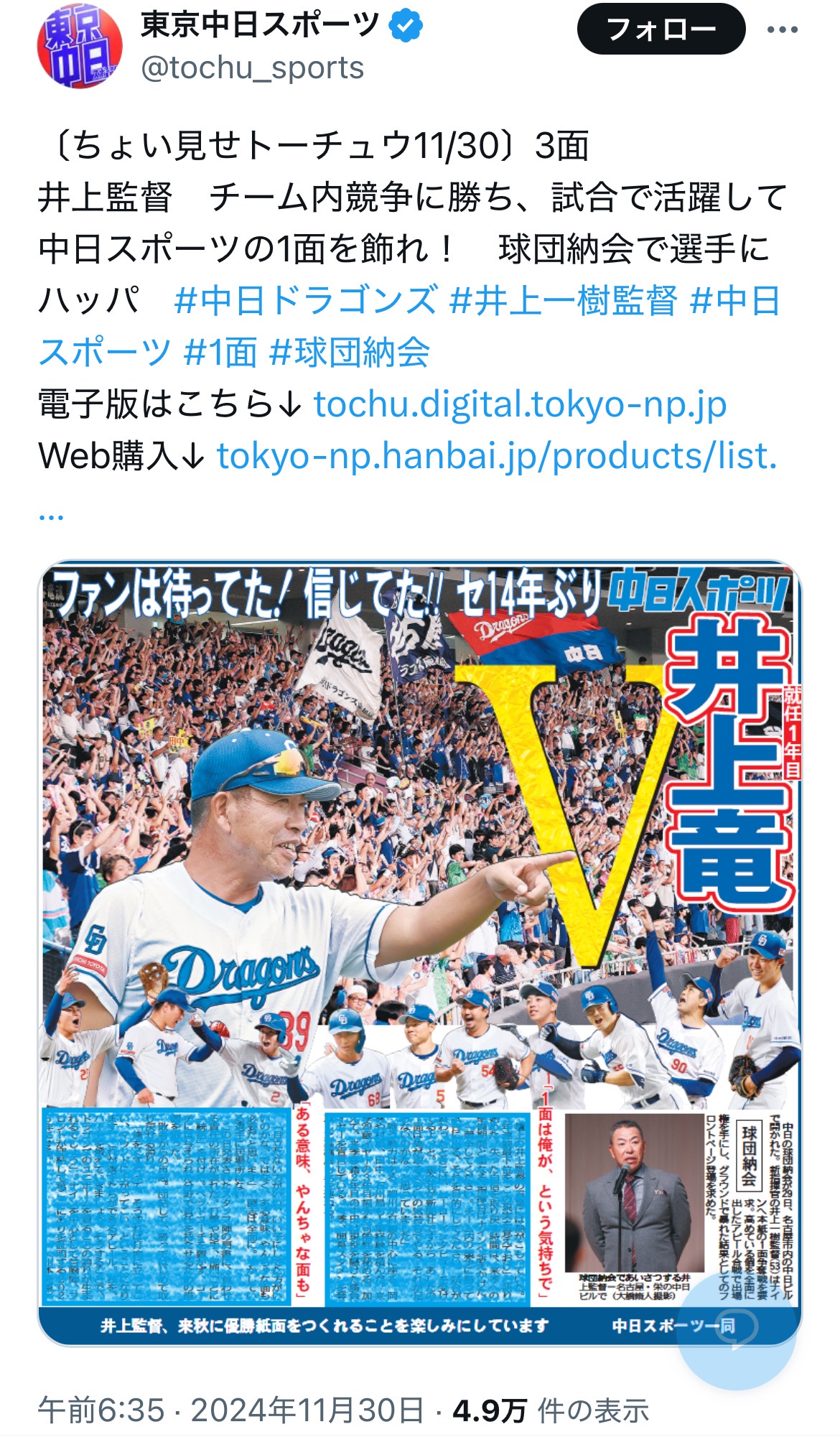
Task: Open hashtag #井上一樹監督
Action: [563, 300]
